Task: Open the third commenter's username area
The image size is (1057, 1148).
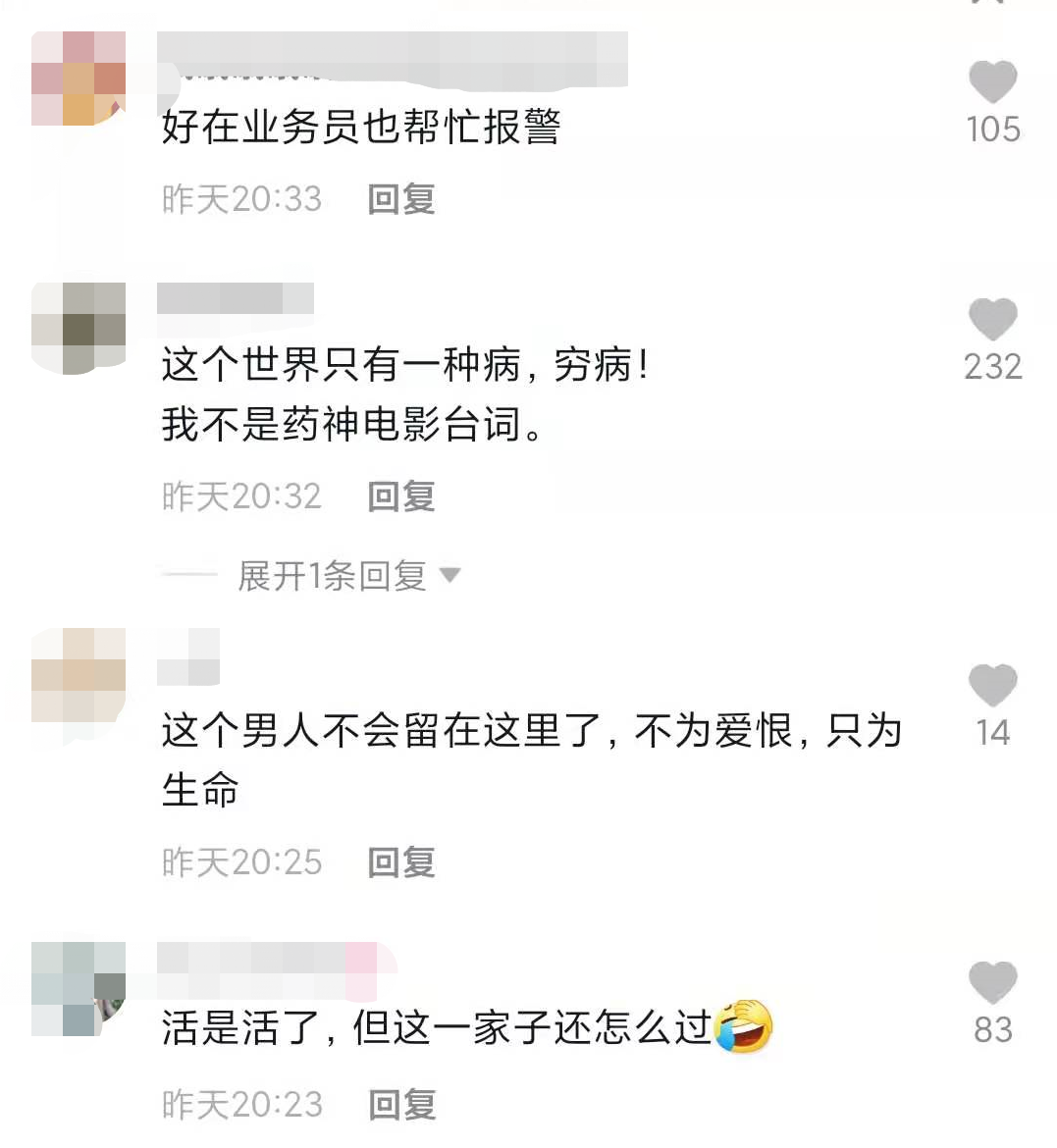Action: coord(186,659)
